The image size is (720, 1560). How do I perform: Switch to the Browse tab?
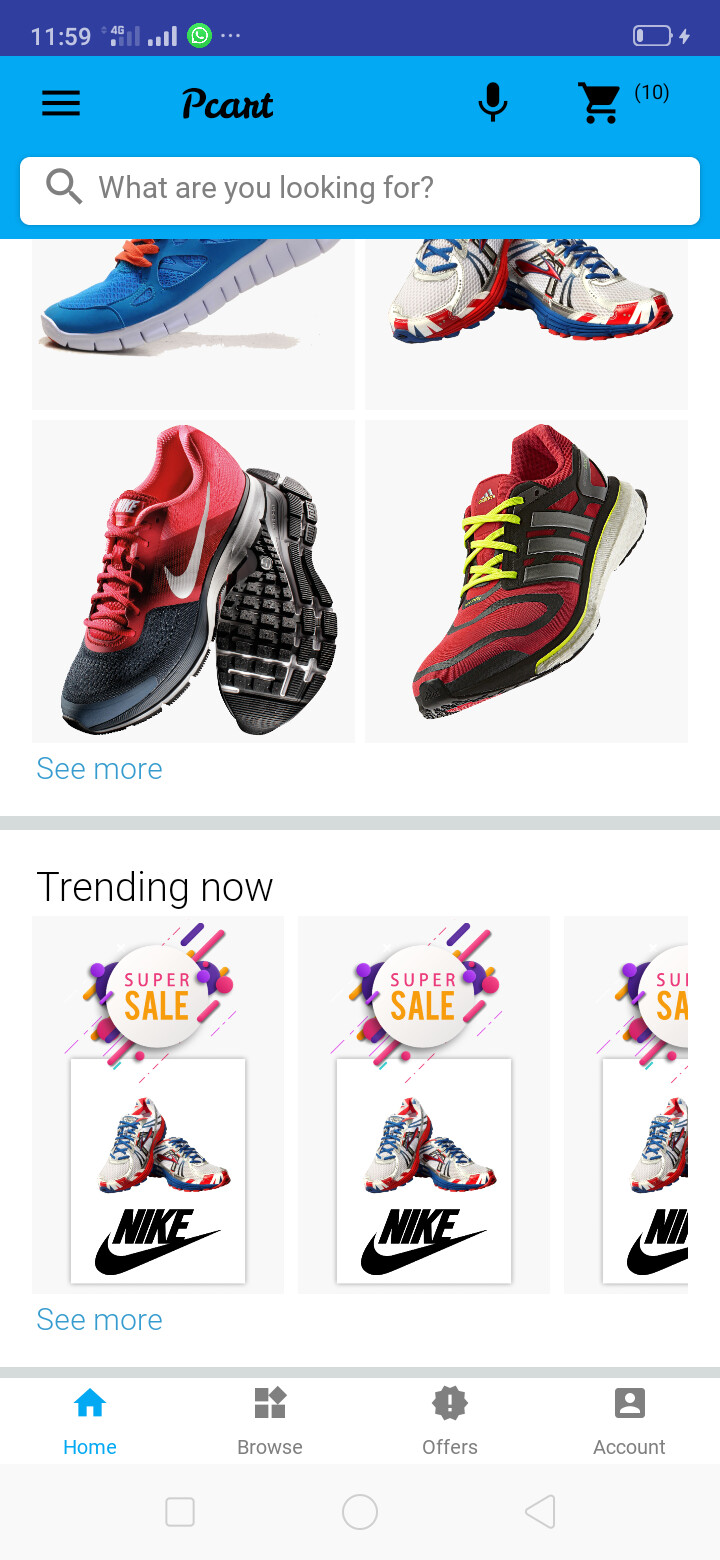click(x=270, y=1421)
